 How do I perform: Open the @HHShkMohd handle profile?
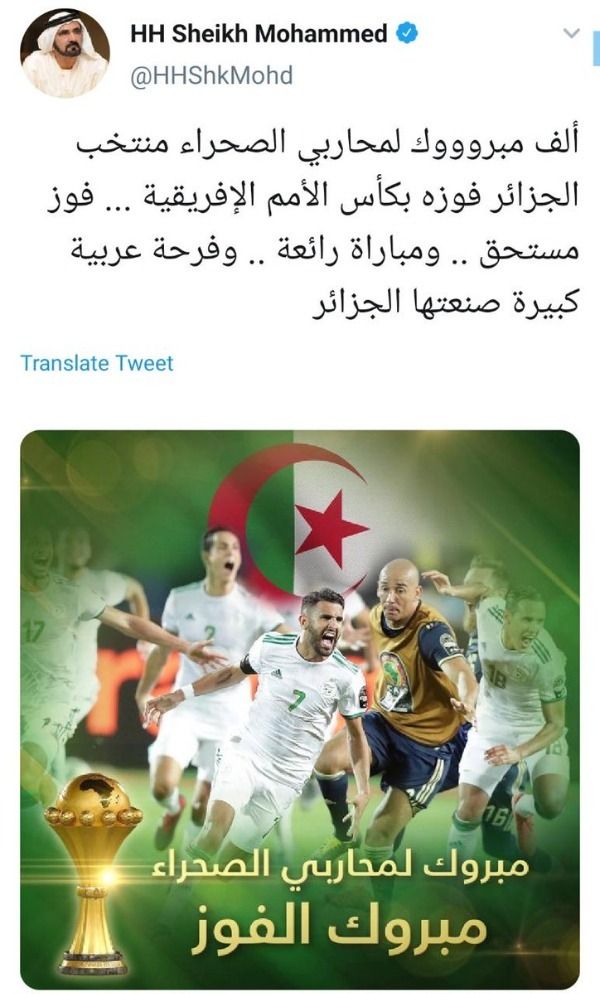212,74
